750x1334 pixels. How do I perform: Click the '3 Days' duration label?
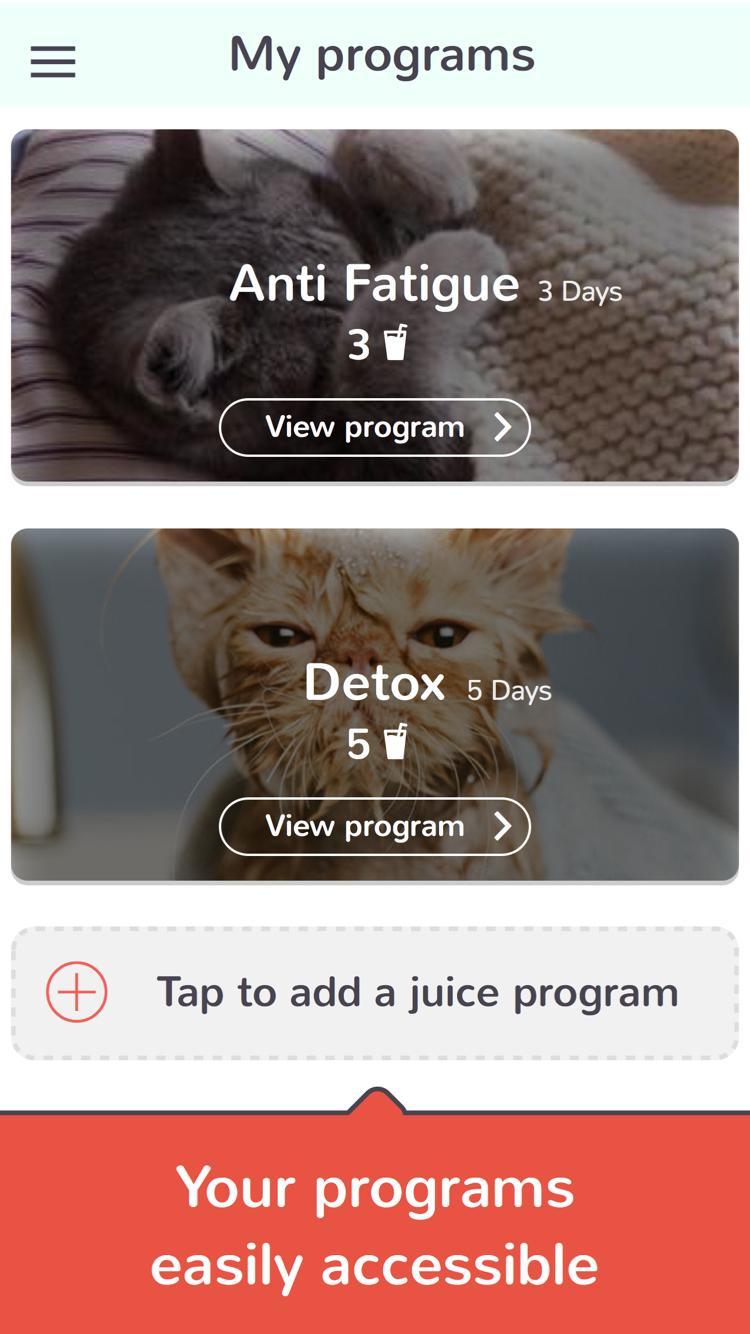[578, 292]
